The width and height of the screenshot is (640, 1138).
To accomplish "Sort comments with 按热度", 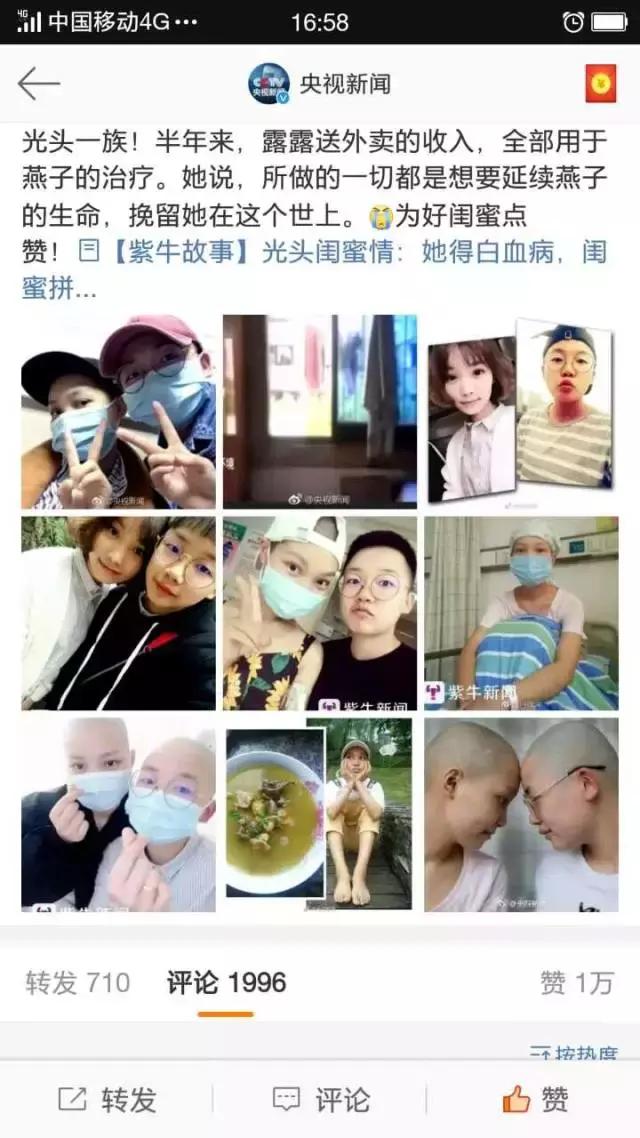I will click(574, 1052).
